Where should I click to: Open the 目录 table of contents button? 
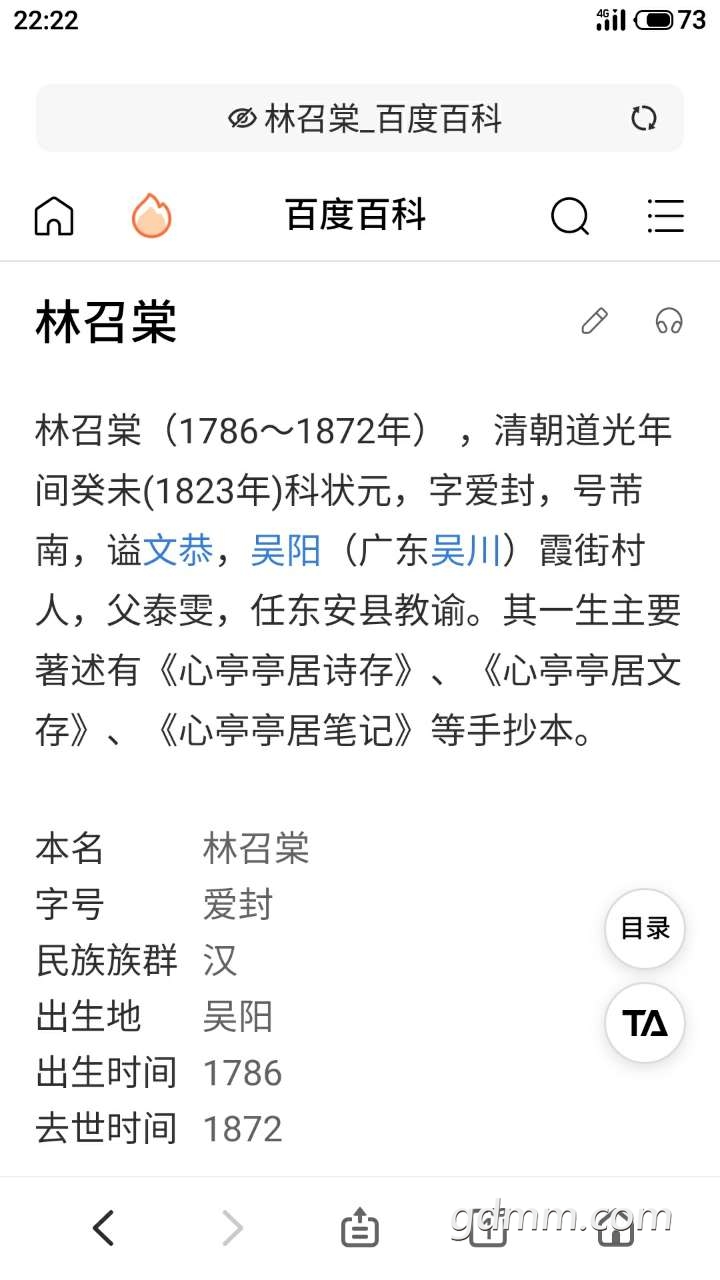tap(645, 928)
